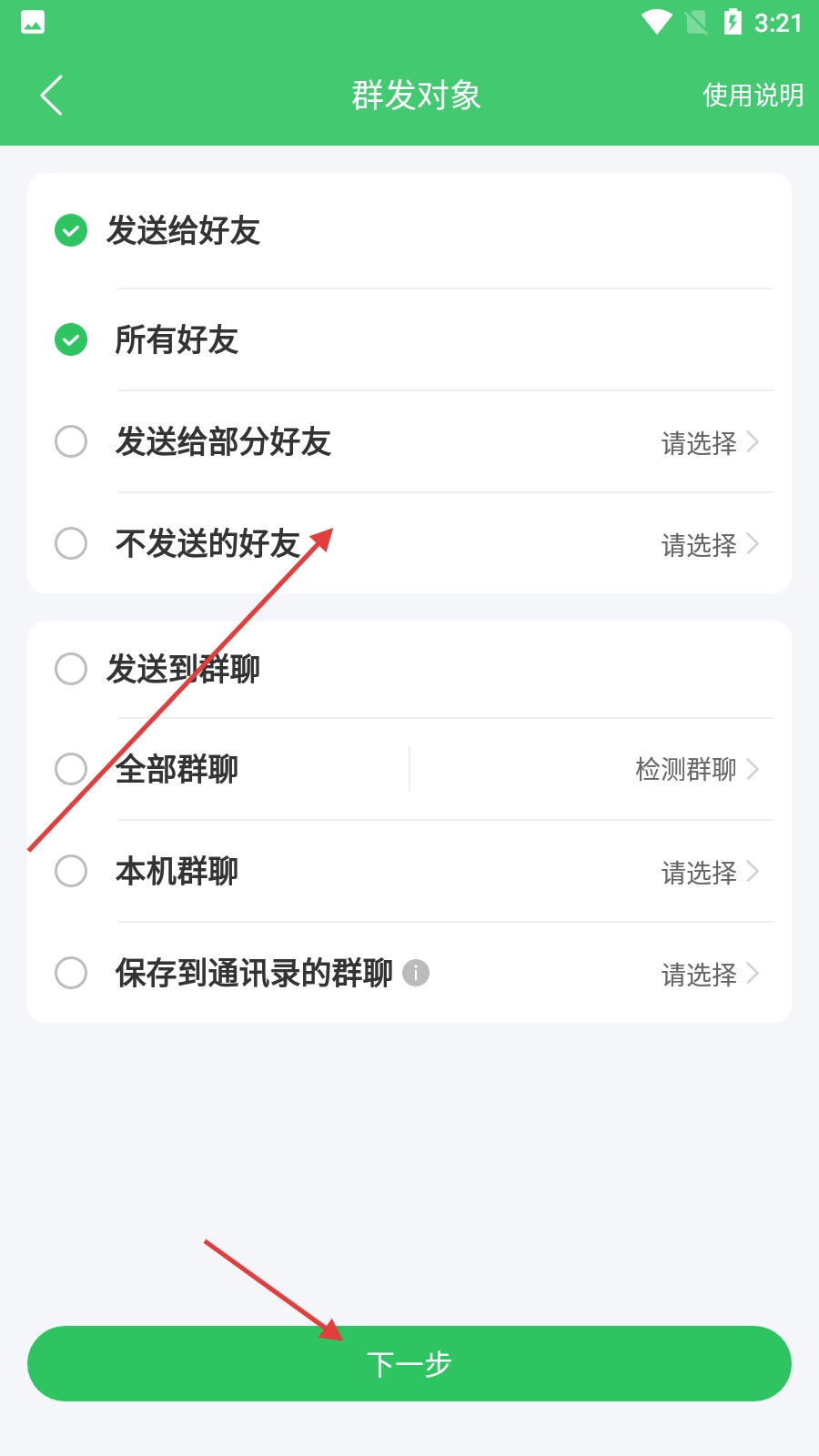Viewport: 819px width, 1456px height.
Task: Select the 发送给部分好友 radio option
Action: pyautogui.click(x=71, y=442)
